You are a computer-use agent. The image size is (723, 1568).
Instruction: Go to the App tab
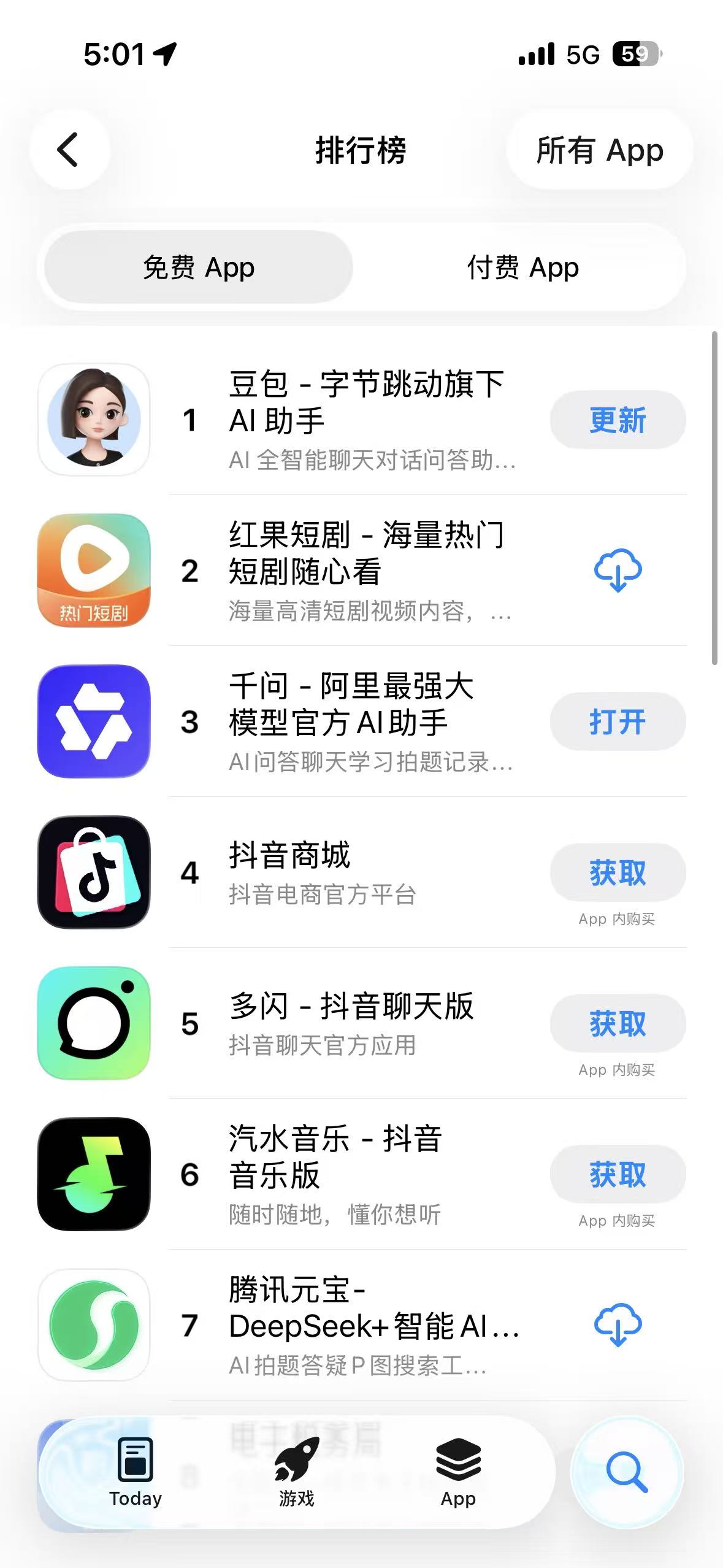click(458, 1472)
